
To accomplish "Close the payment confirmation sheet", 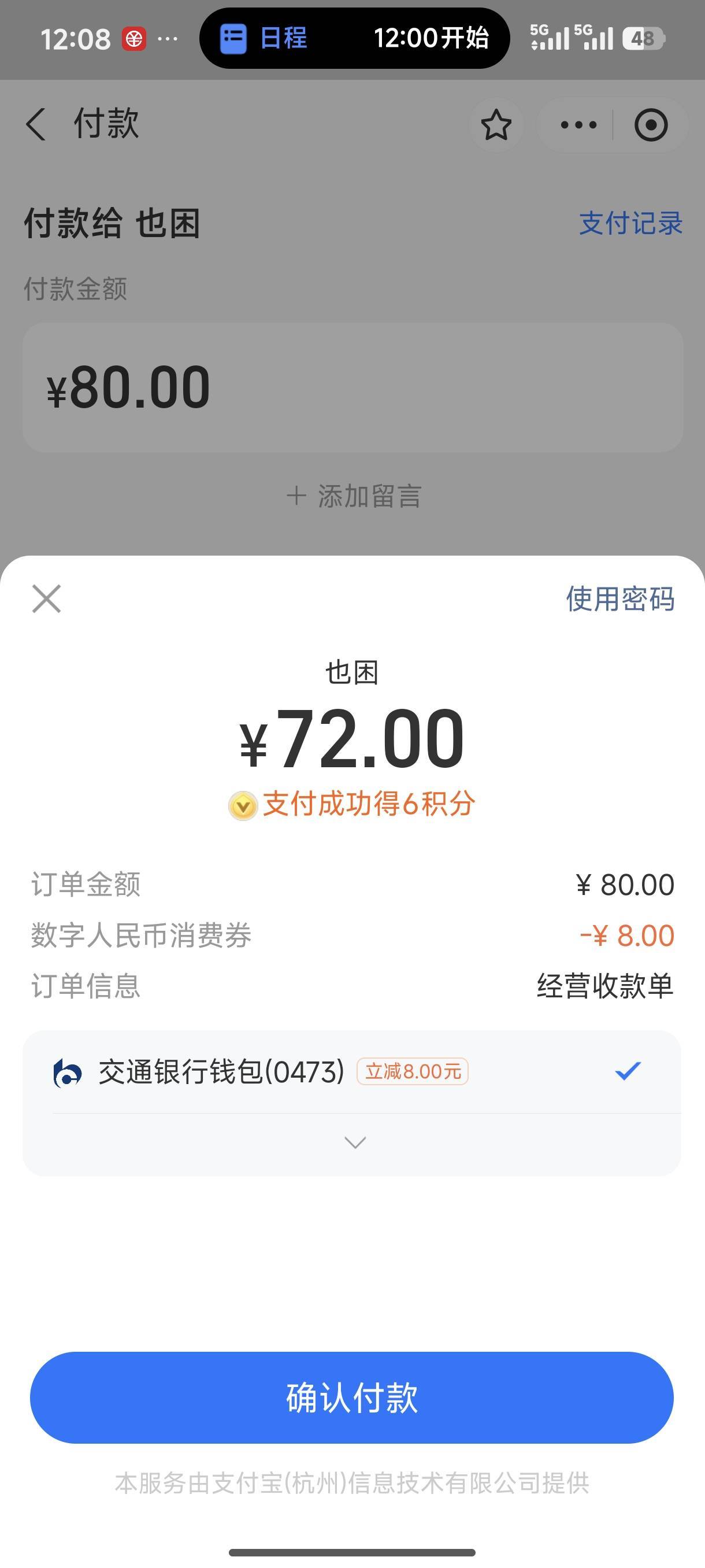I will click(x=47, y=598).
